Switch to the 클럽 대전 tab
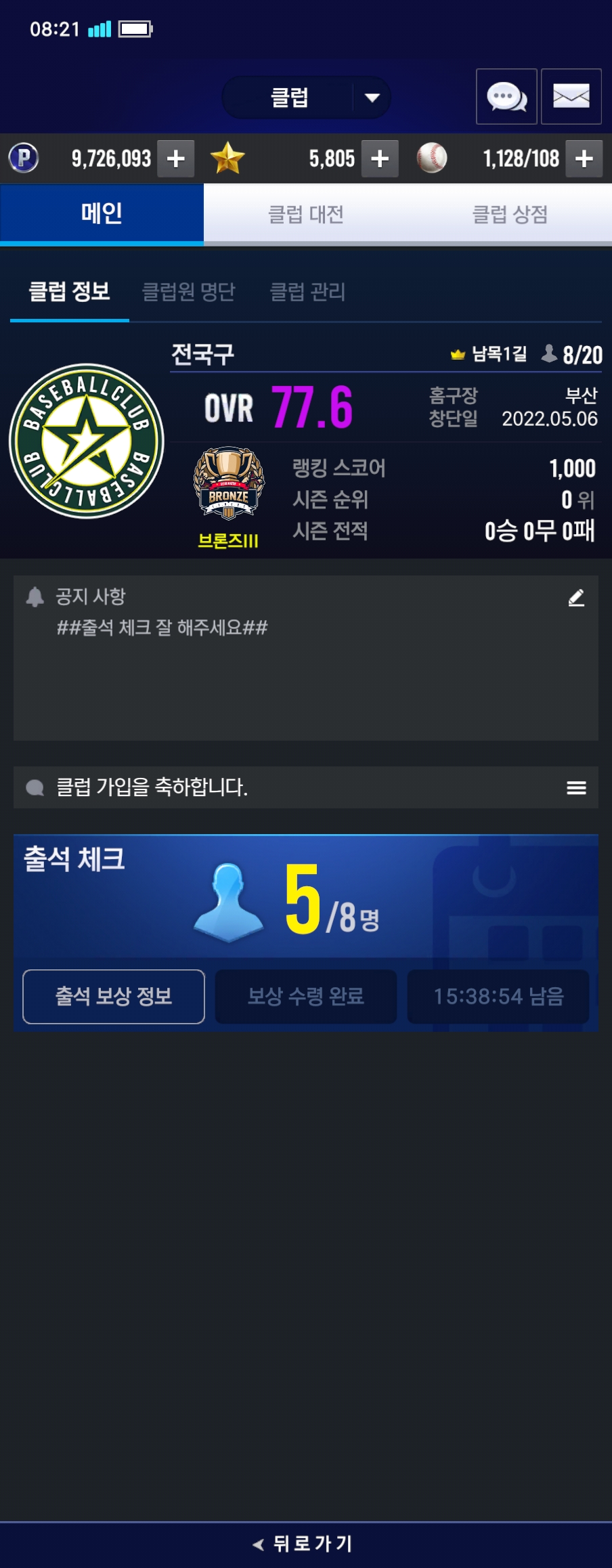612x1568 pixels. tap(306, 215)
